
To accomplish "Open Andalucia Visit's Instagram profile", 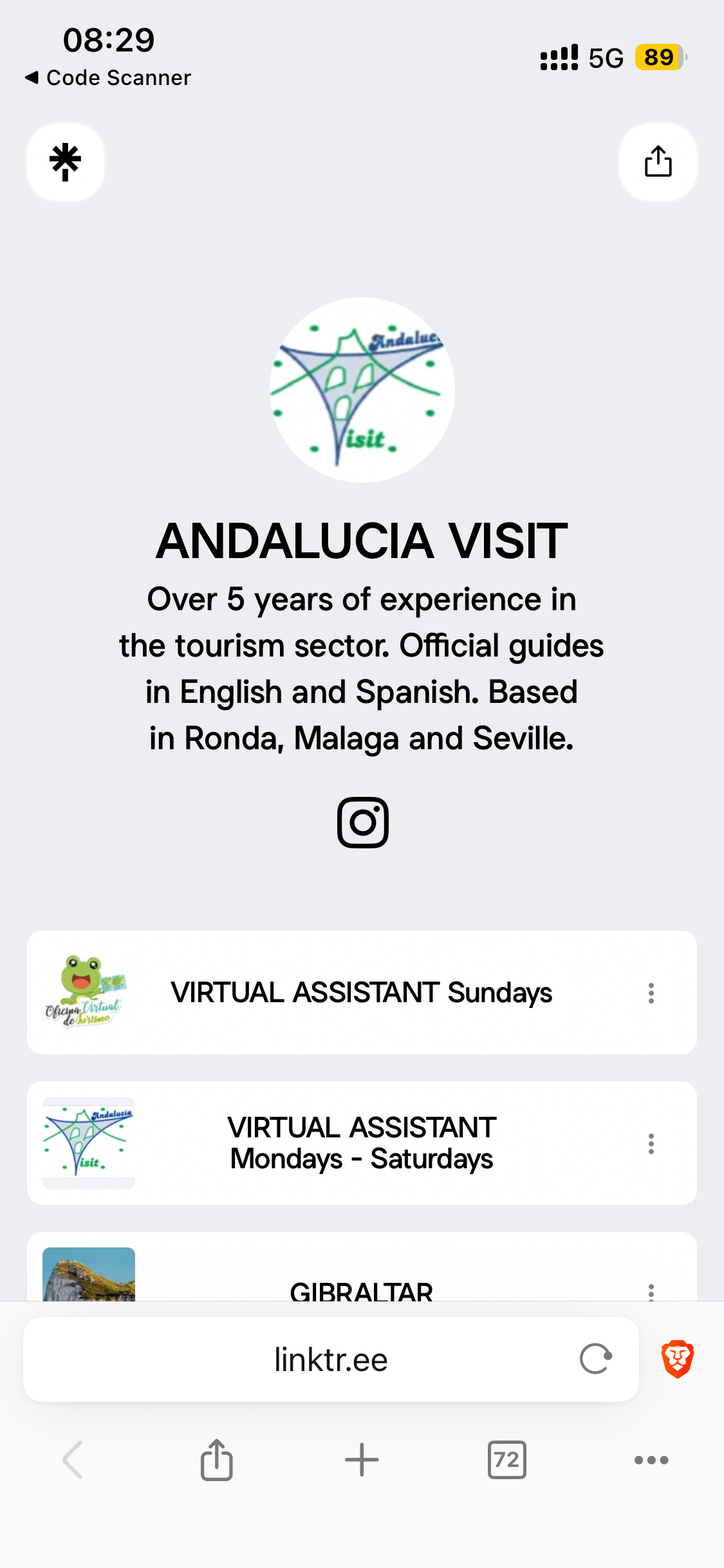I will coord(363,823).
